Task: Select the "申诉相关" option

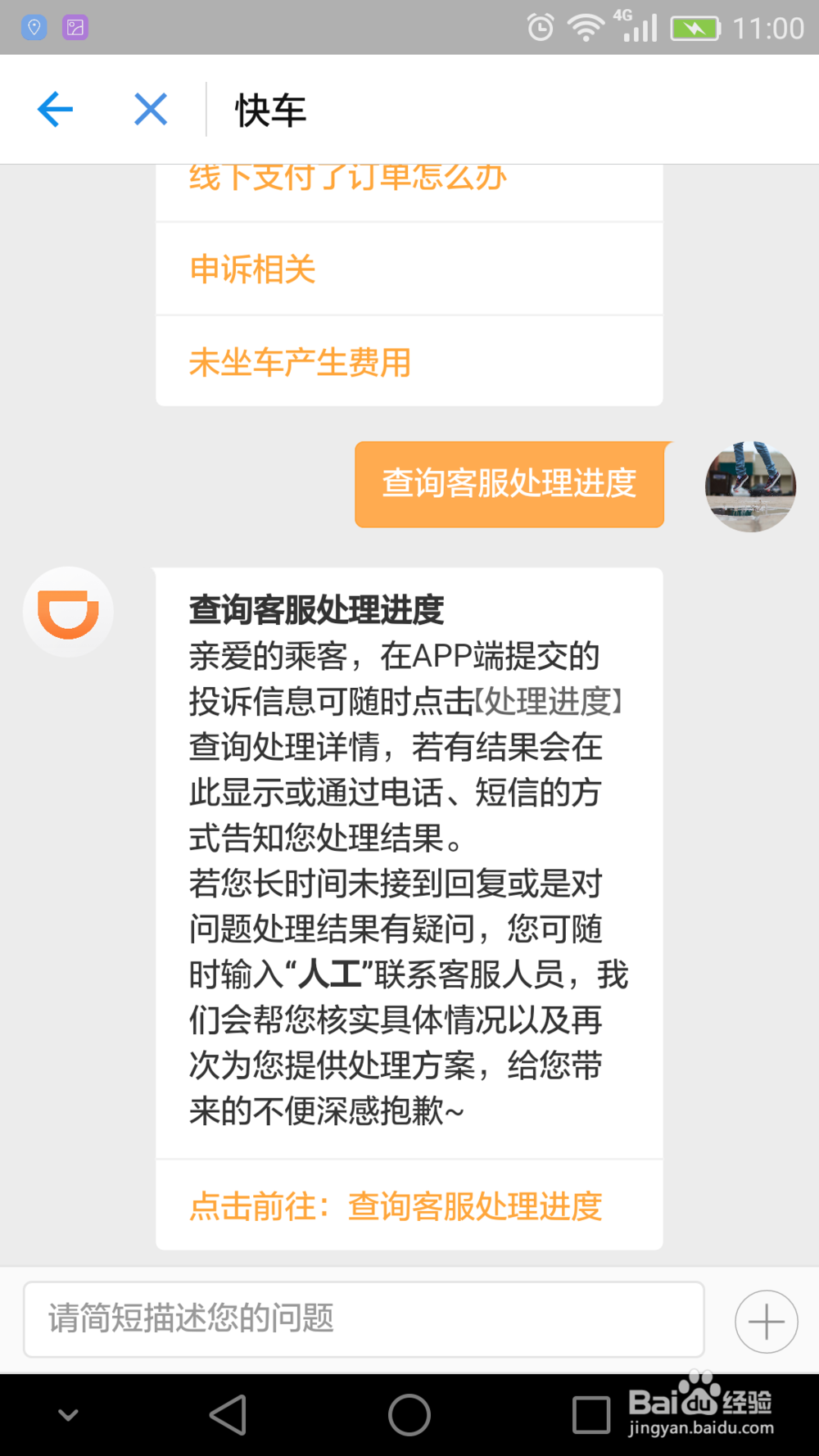Action: tap(252, 269)
